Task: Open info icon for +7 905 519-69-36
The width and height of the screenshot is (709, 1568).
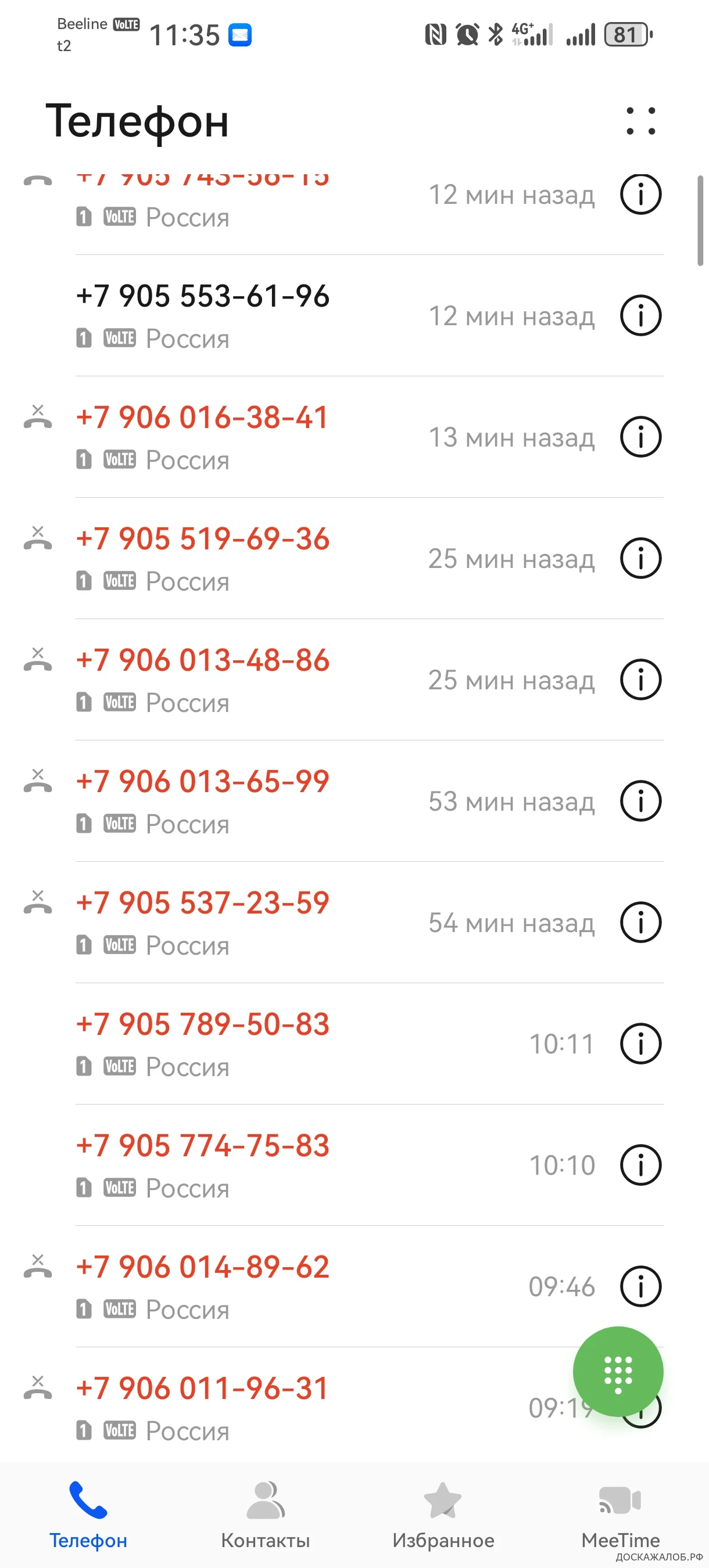Action: [x=640, y=558]
